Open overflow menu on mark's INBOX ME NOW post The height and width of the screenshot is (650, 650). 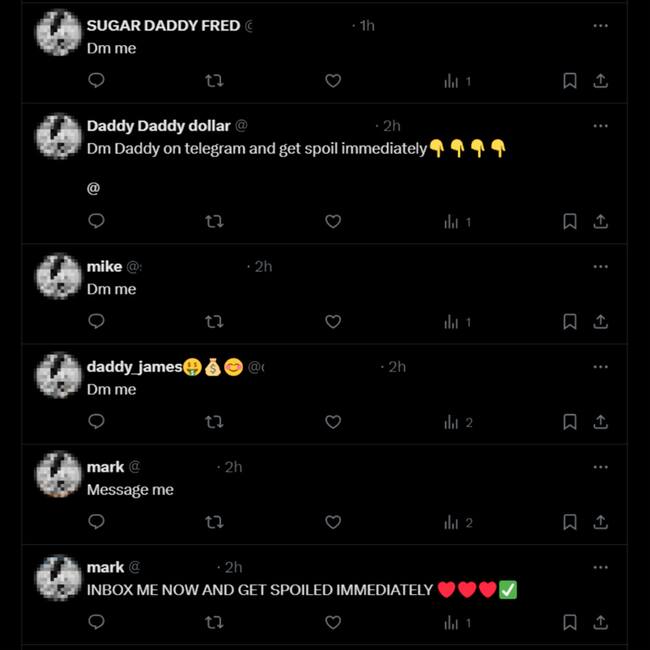(x=600, y=567)
